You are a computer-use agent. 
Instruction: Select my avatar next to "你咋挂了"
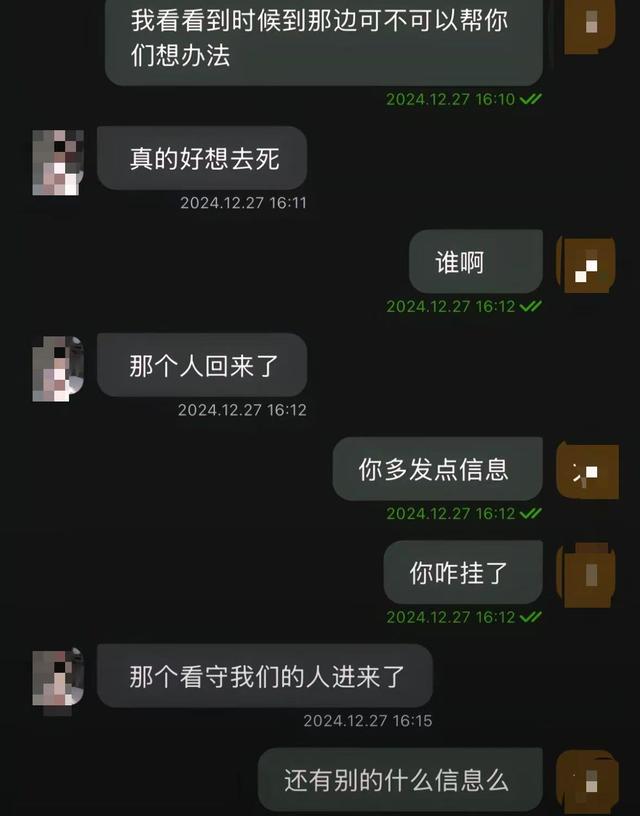coord(589,575)
